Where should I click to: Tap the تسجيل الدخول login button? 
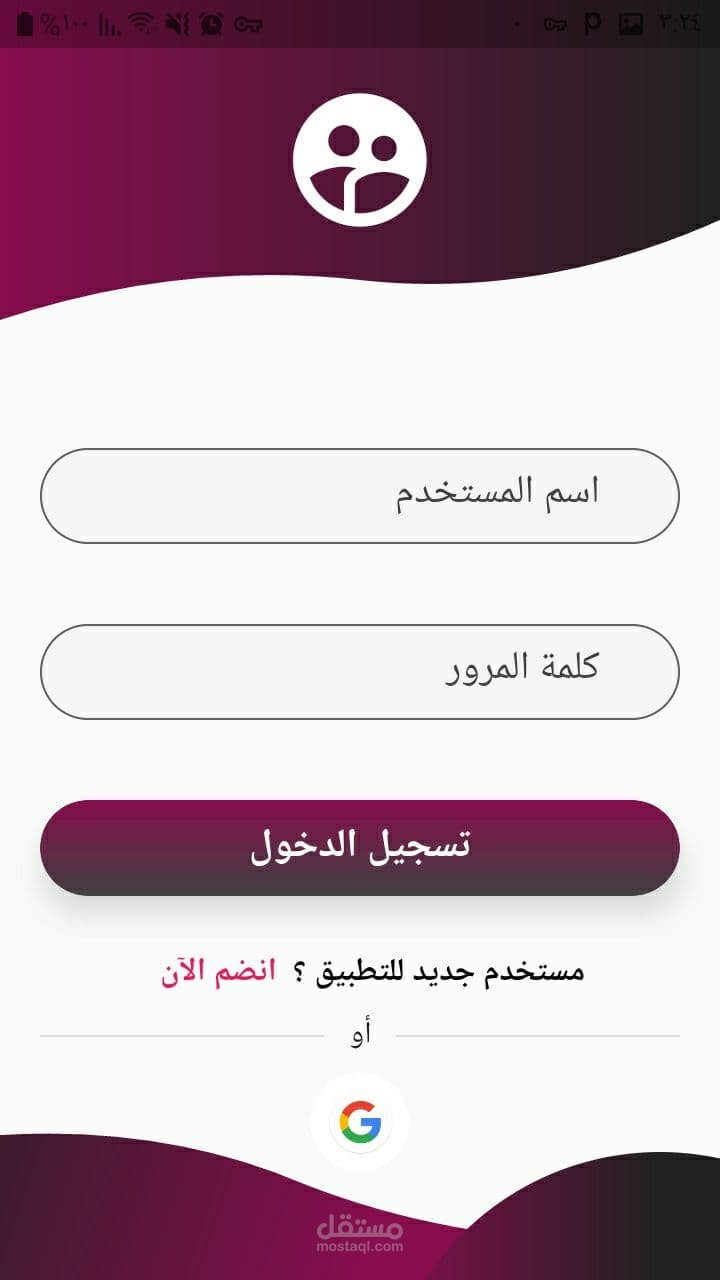coord(360,847)
